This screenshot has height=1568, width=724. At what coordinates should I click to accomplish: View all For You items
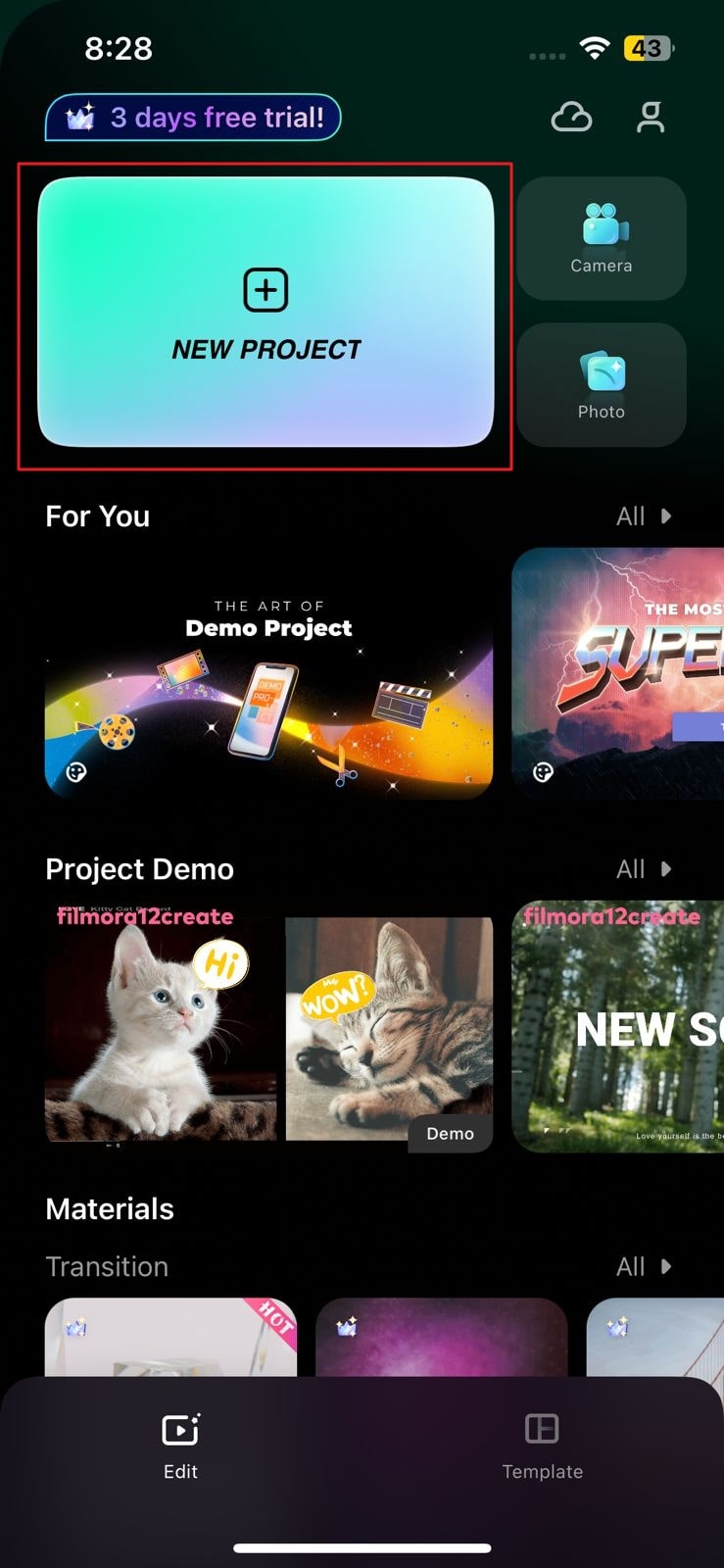[643, 516]
